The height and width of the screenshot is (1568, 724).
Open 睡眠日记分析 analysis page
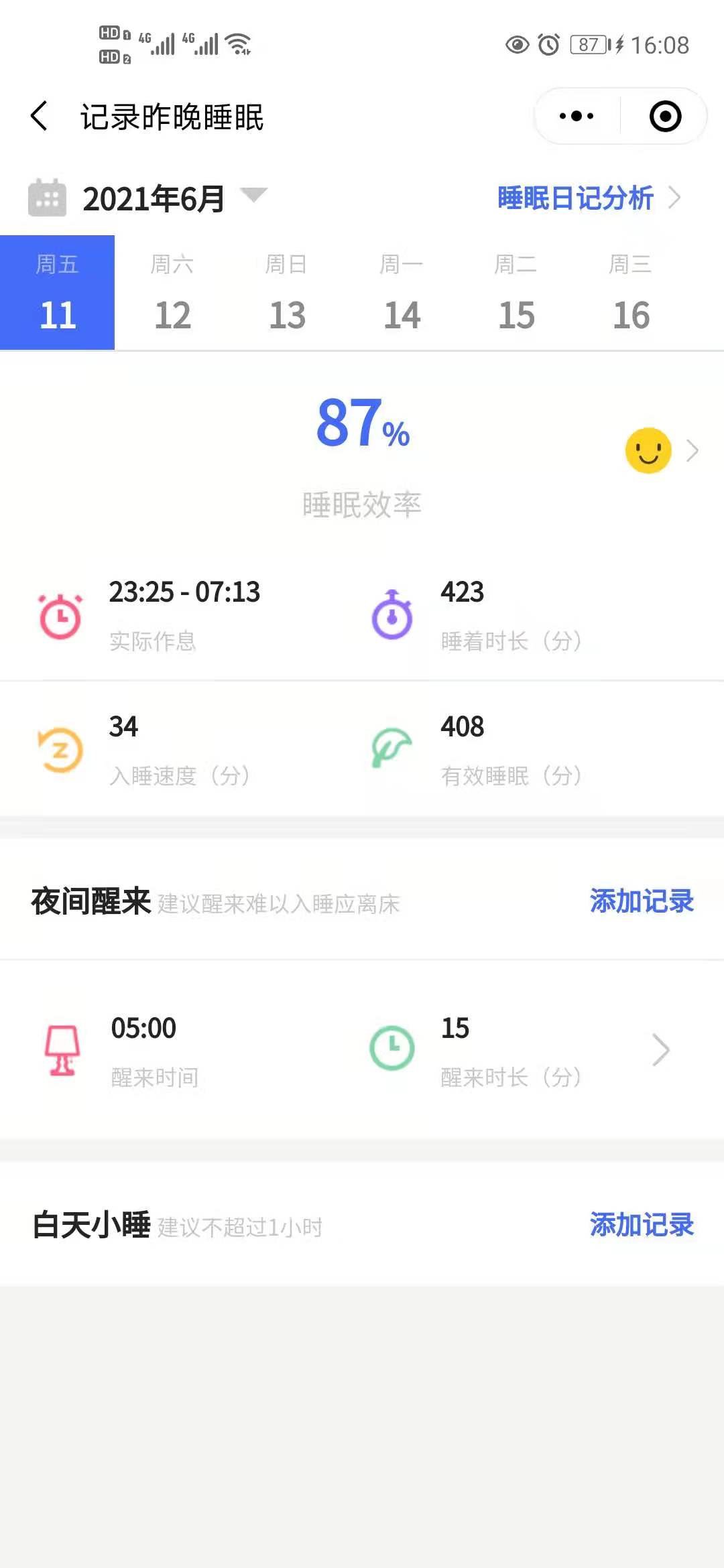[575, 198]
